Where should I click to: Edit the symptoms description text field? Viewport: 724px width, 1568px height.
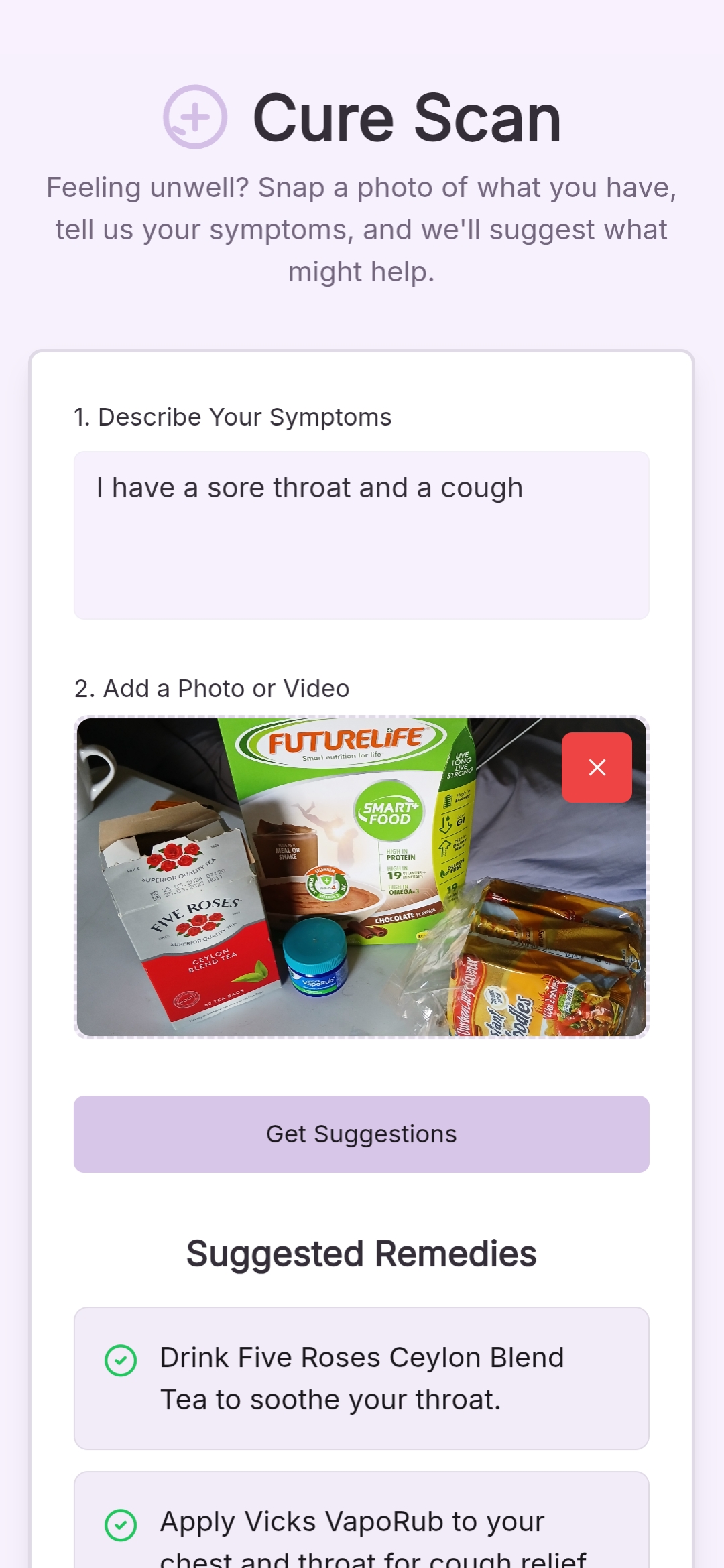pos(361,535)
